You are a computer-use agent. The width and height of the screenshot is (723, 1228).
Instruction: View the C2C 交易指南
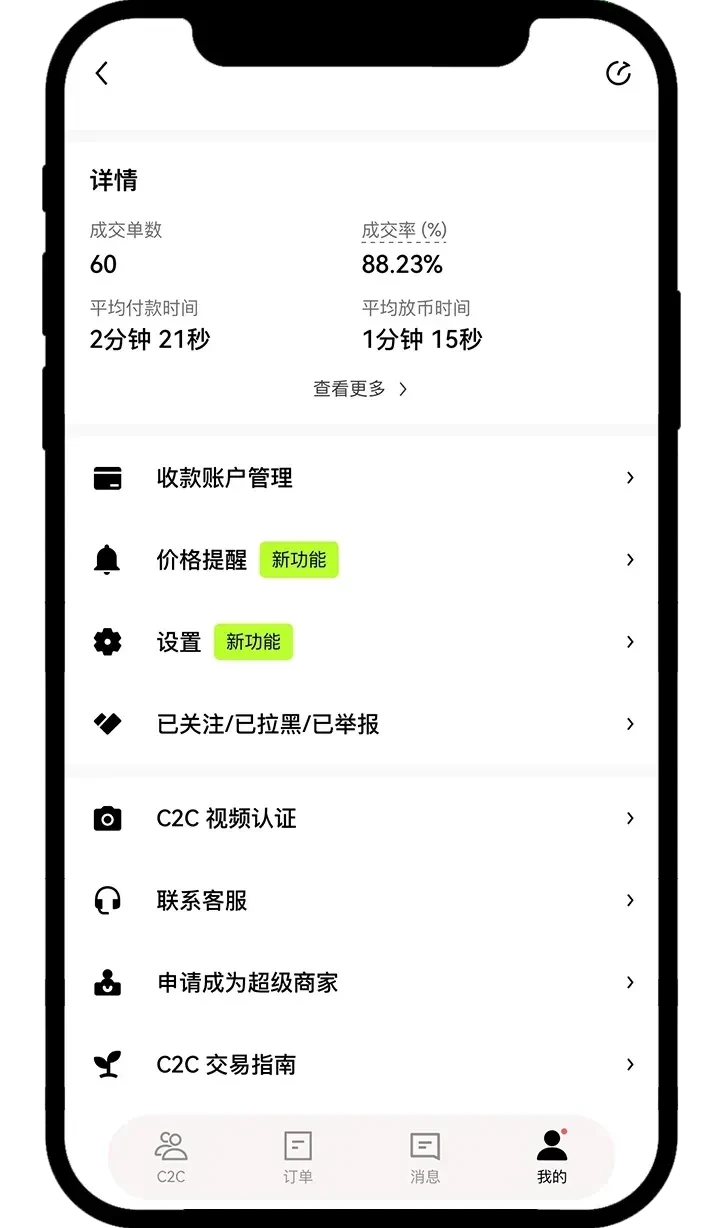[x=360, y=1065]
